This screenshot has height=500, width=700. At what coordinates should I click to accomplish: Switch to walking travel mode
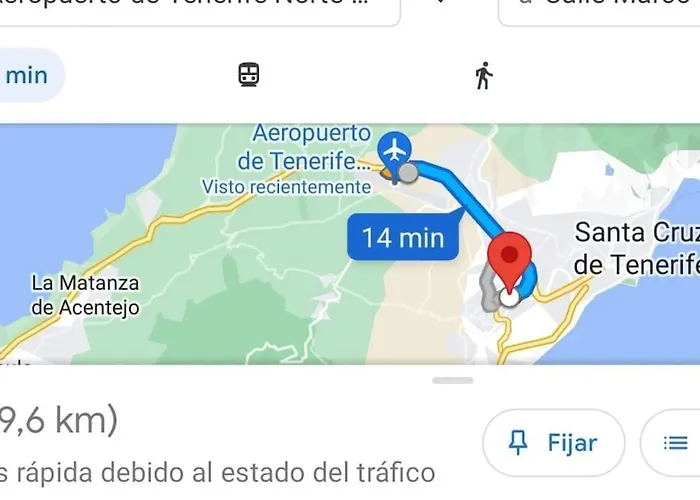484,75
